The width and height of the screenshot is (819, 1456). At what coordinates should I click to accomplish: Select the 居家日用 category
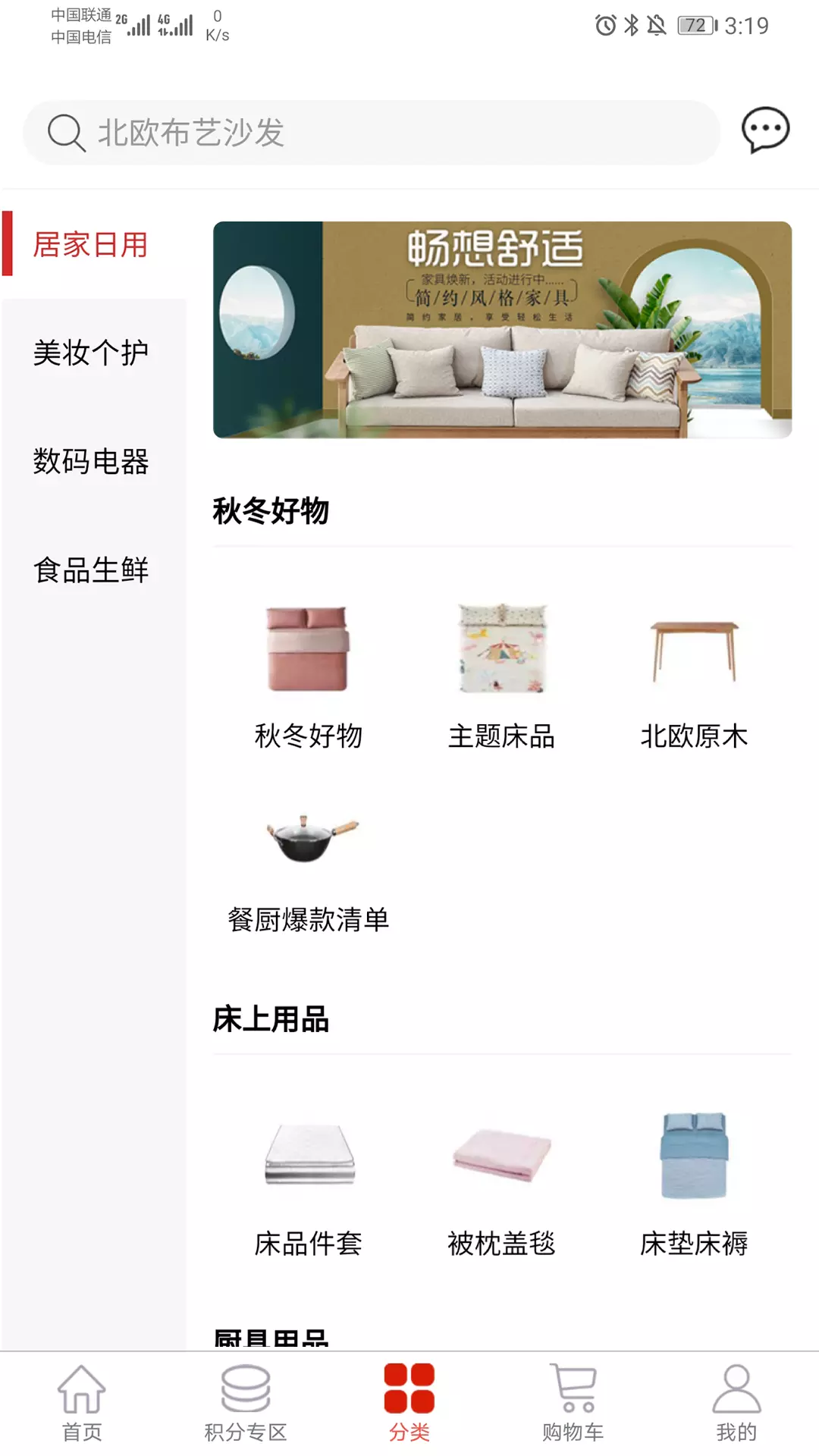[x=91, y=245]
